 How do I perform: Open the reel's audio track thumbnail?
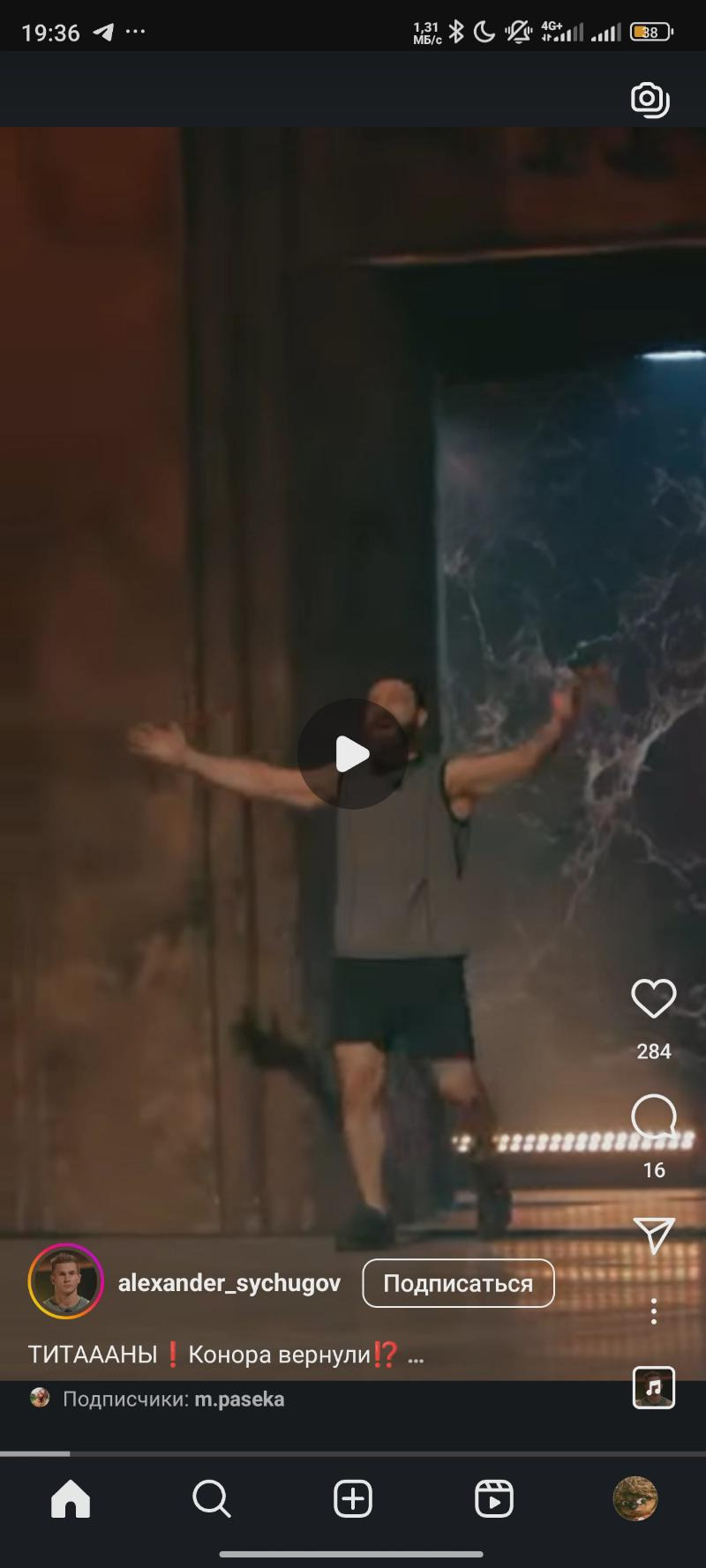click(x=653, y=1387)
